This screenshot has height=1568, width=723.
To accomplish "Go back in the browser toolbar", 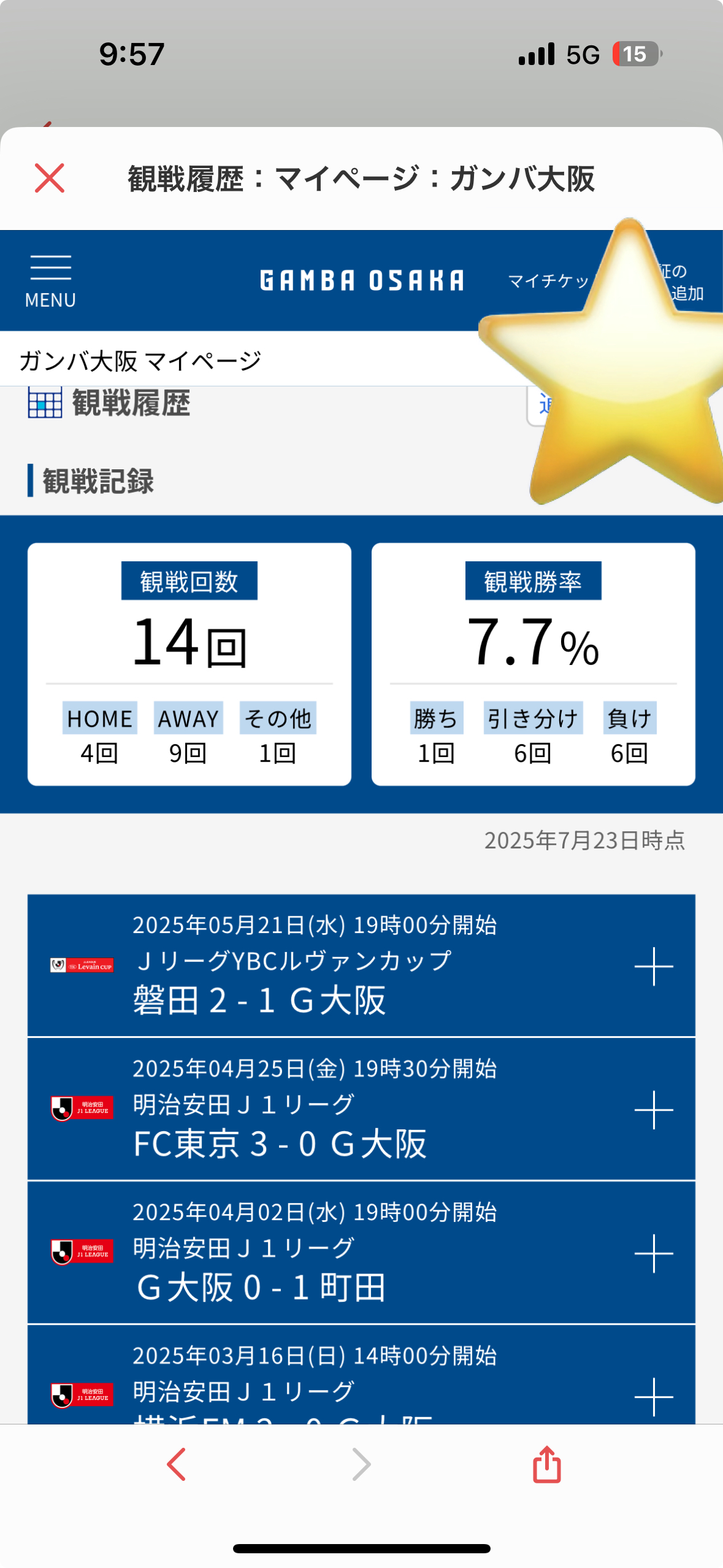I will click(177, 1464).
